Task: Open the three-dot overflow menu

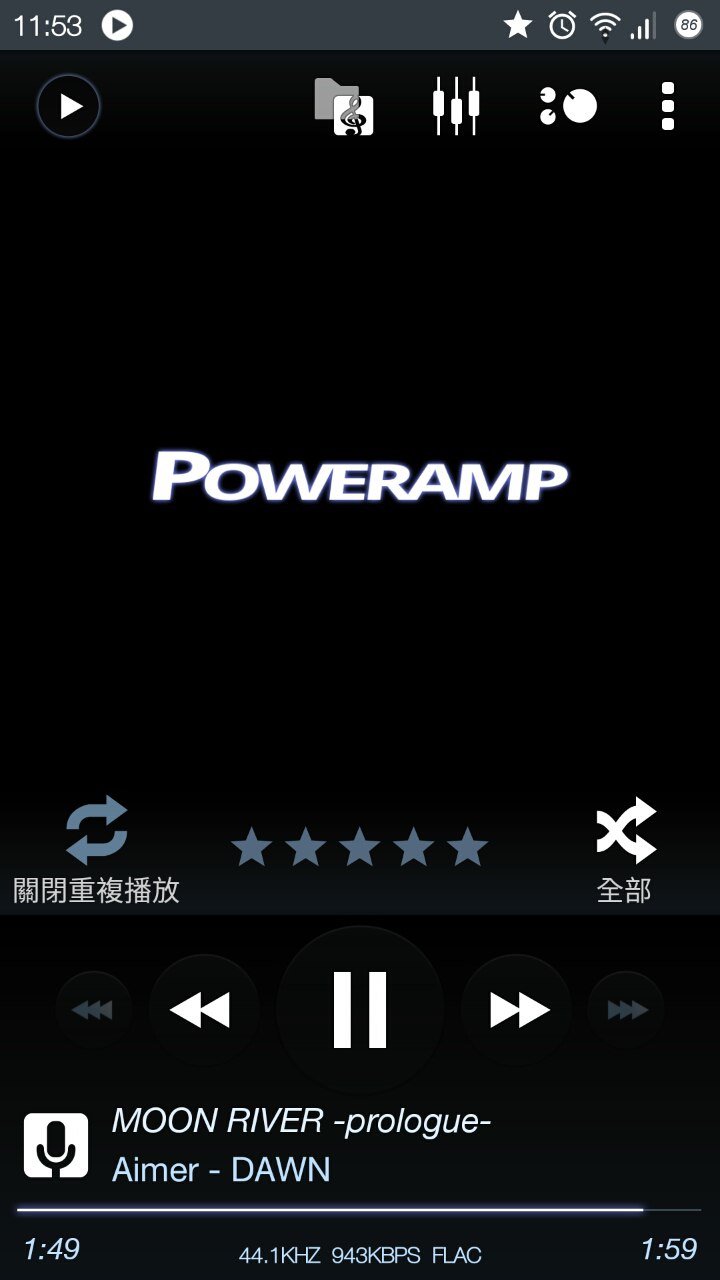Action: click(x=668, y=106)
